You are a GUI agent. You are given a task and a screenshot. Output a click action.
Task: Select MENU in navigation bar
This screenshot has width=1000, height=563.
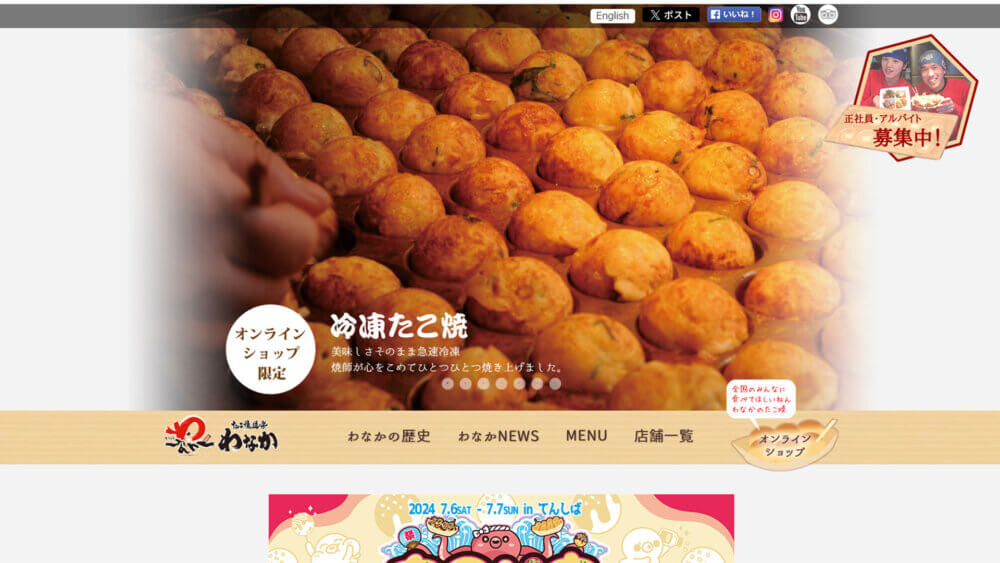coord(586,436)
